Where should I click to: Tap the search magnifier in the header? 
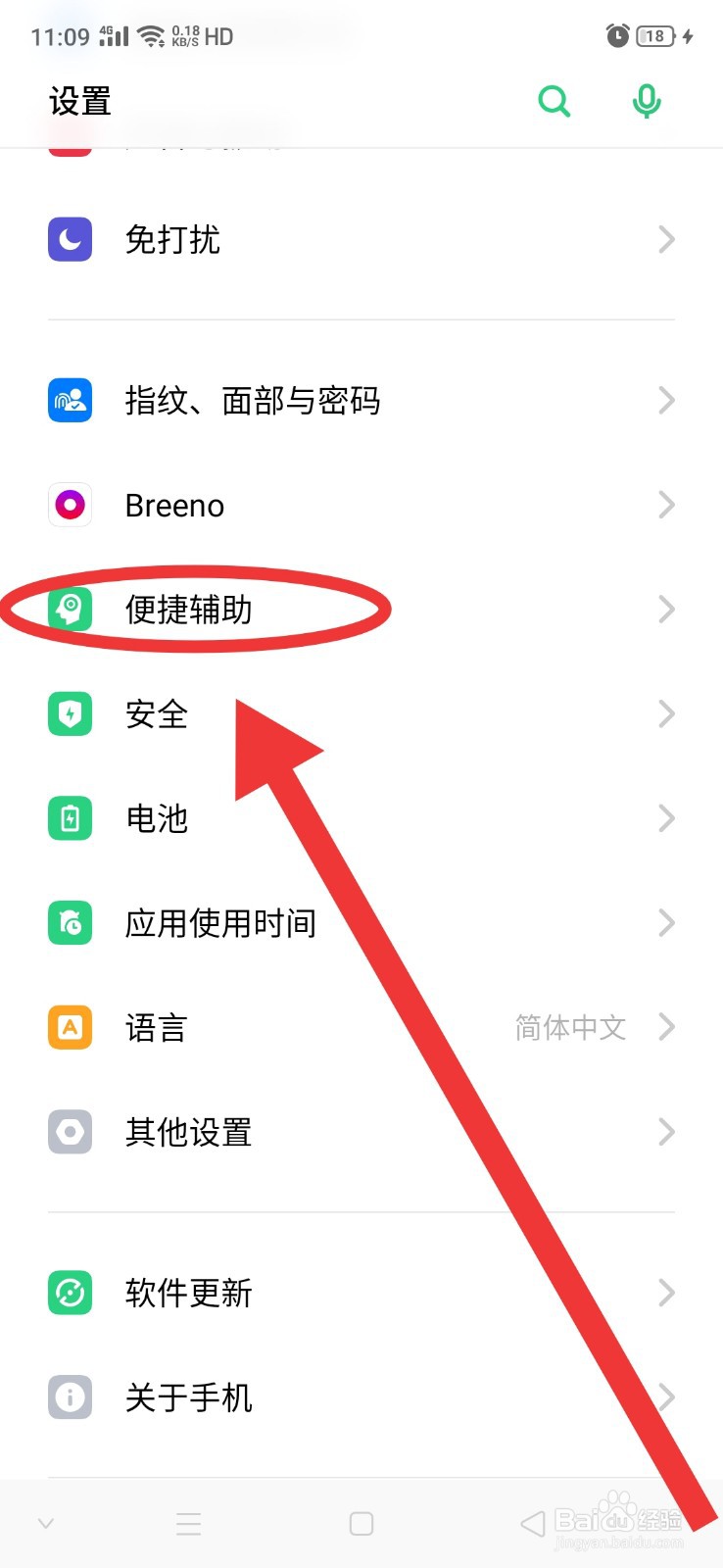point(554,100)
